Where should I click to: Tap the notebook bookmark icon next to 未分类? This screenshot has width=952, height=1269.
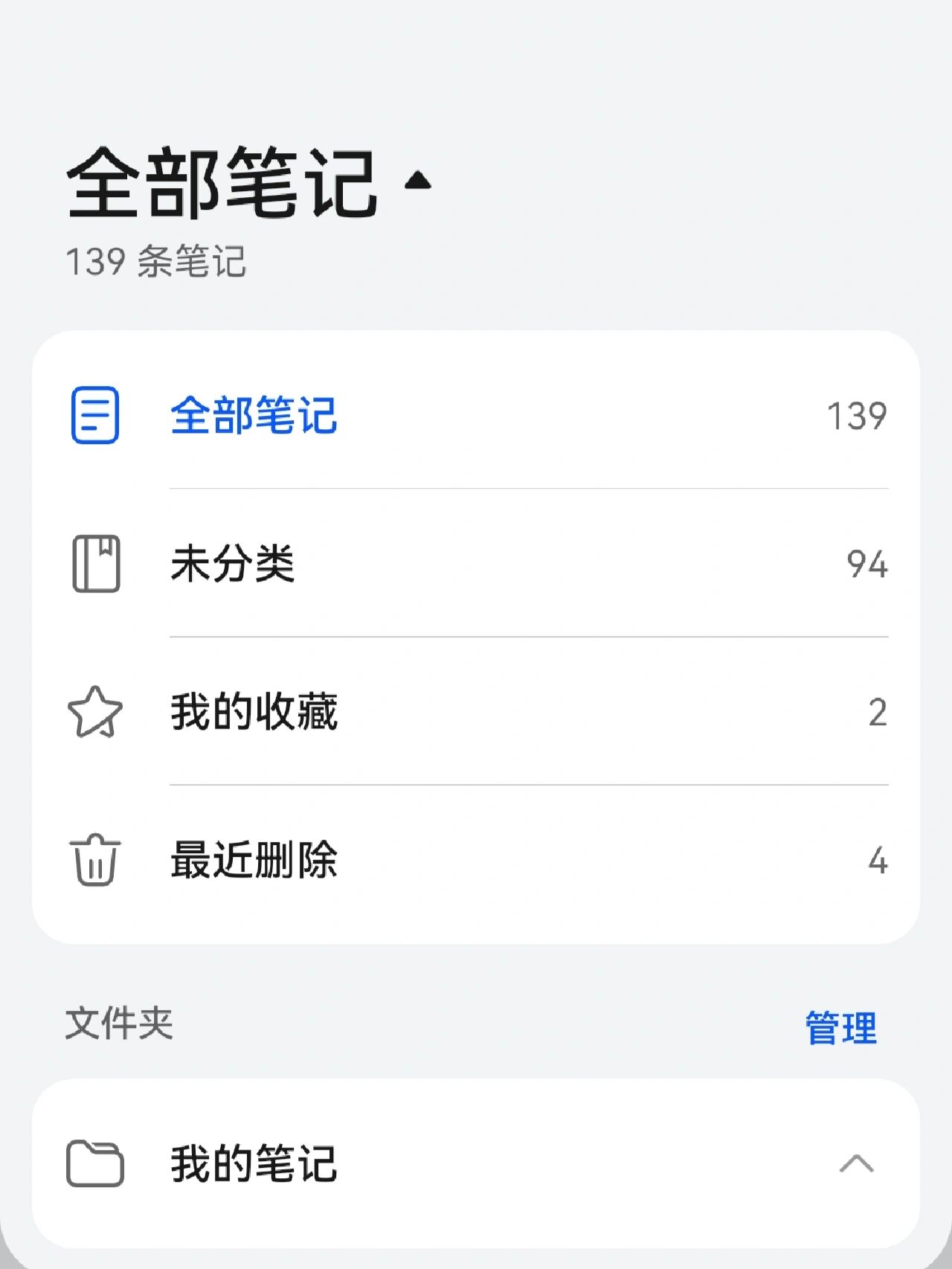[x=94, y=565]
